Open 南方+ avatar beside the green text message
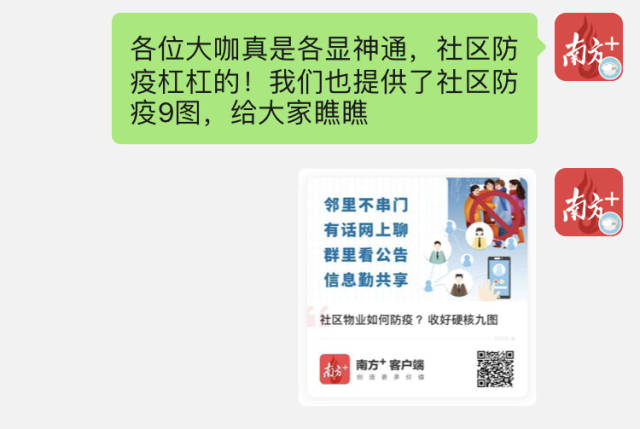This screenshot has height=429, width=640. pyautogui.click(x=588, y=47)
